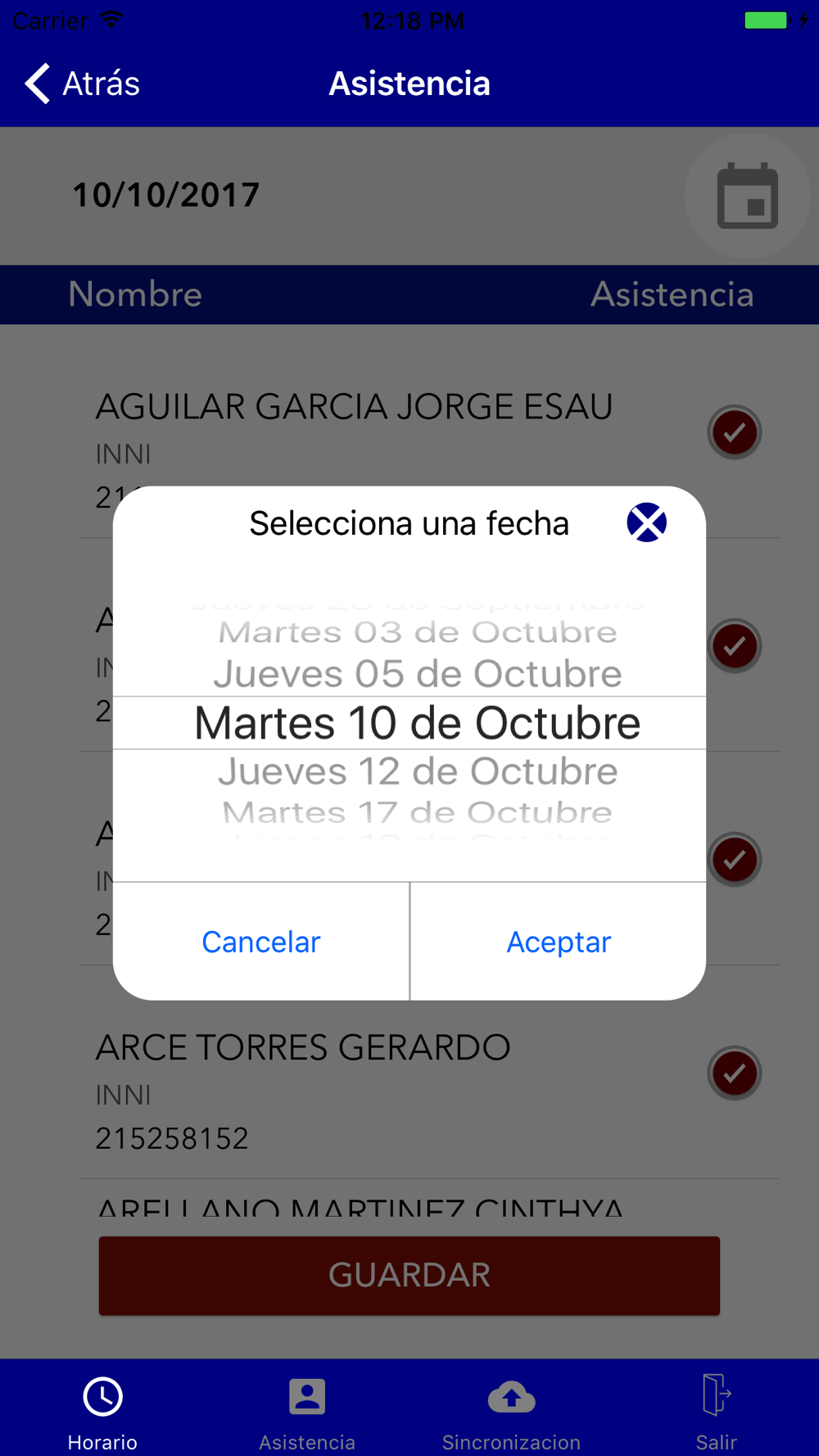The image size is (819, 1456).
Task: Pick Martes 17 de Octubre
Action: (x=418, y=812)
